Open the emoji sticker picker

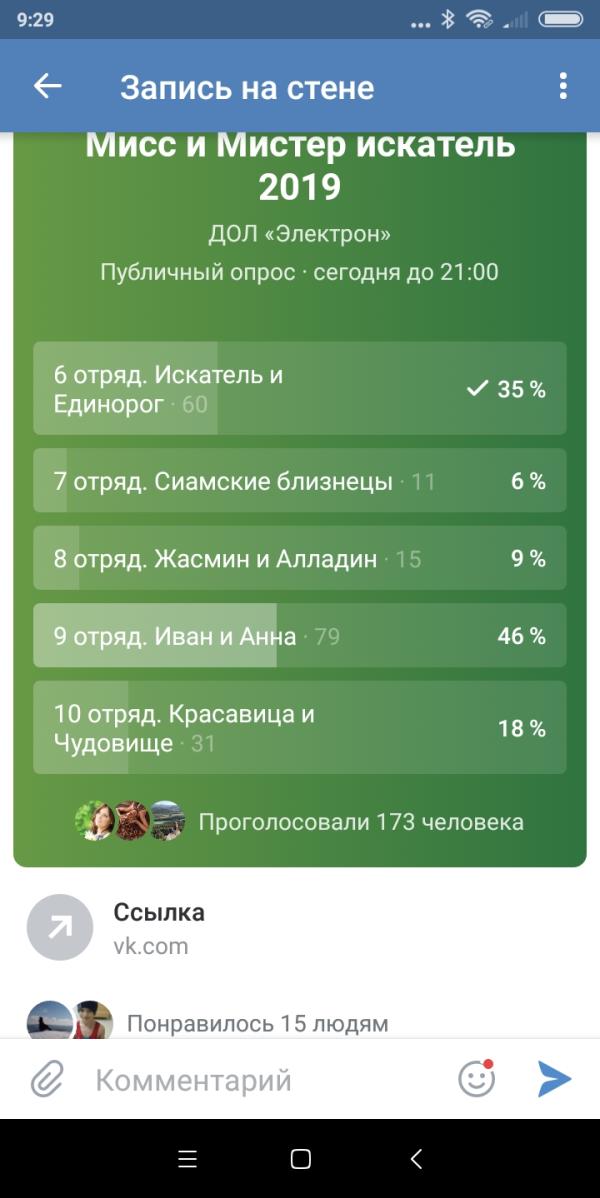[x=477, y=1079]
